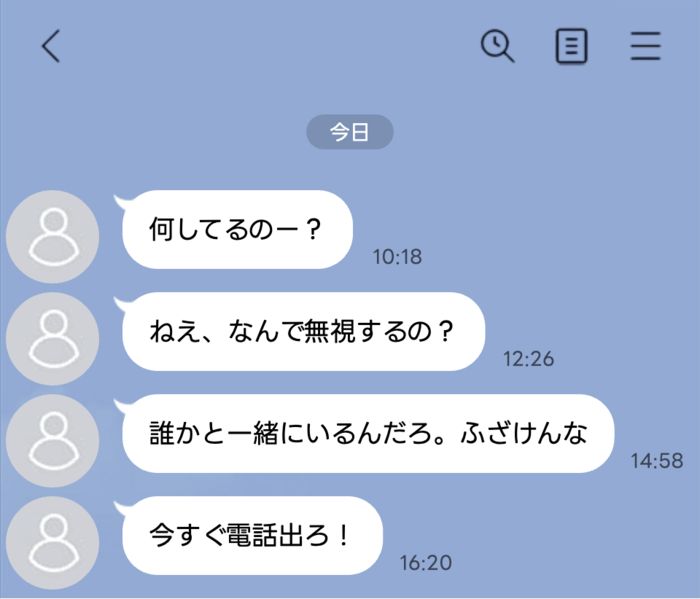The width and height of the screenshot is (700, 599).
Task: Open the notes icon in the header
Action: click(571, 46)
